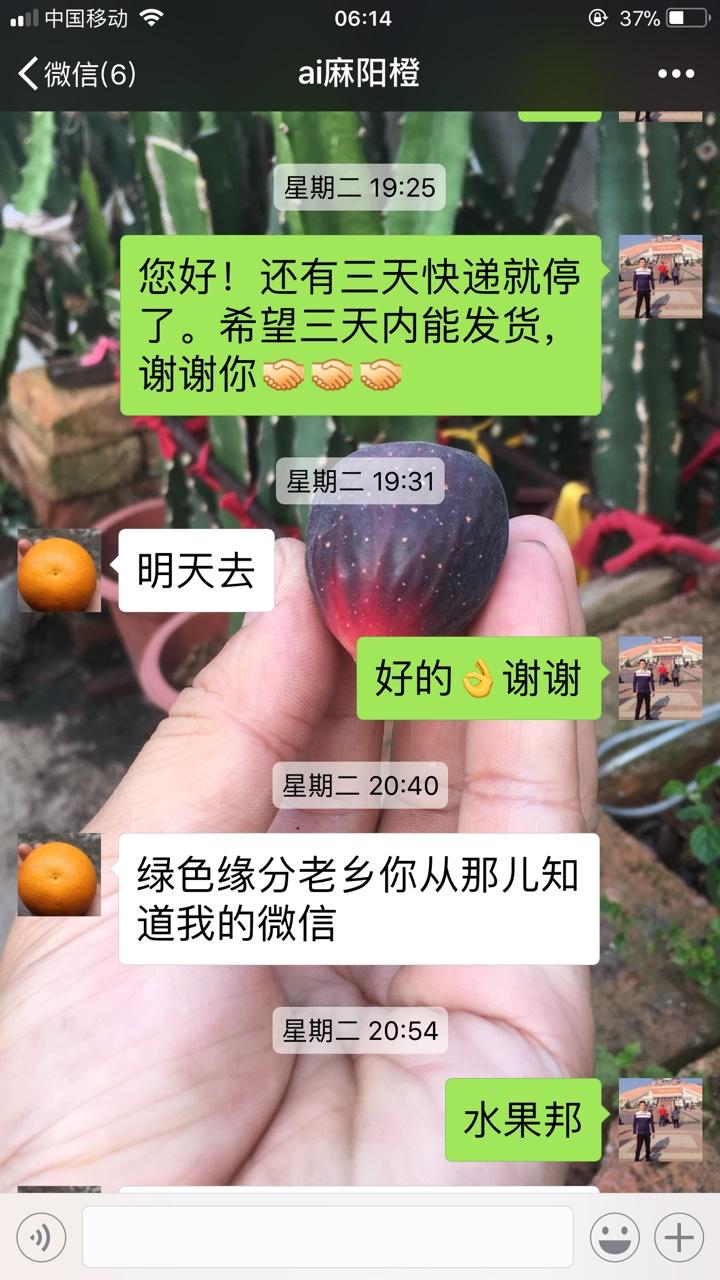Tap your avatar next to 好的 谢谢

660,678
